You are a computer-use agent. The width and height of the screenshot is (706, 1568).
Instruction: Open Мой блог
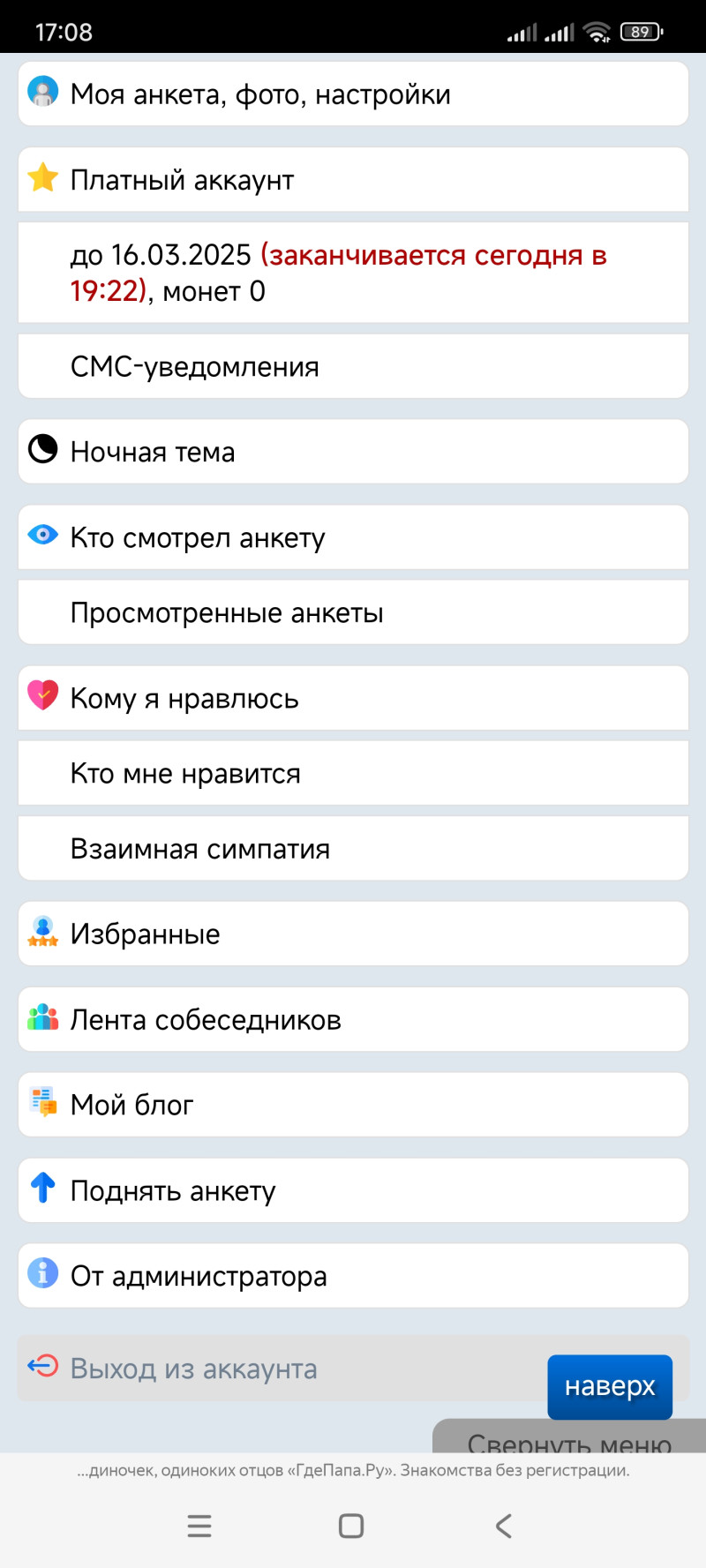(x=353, y=1105)
